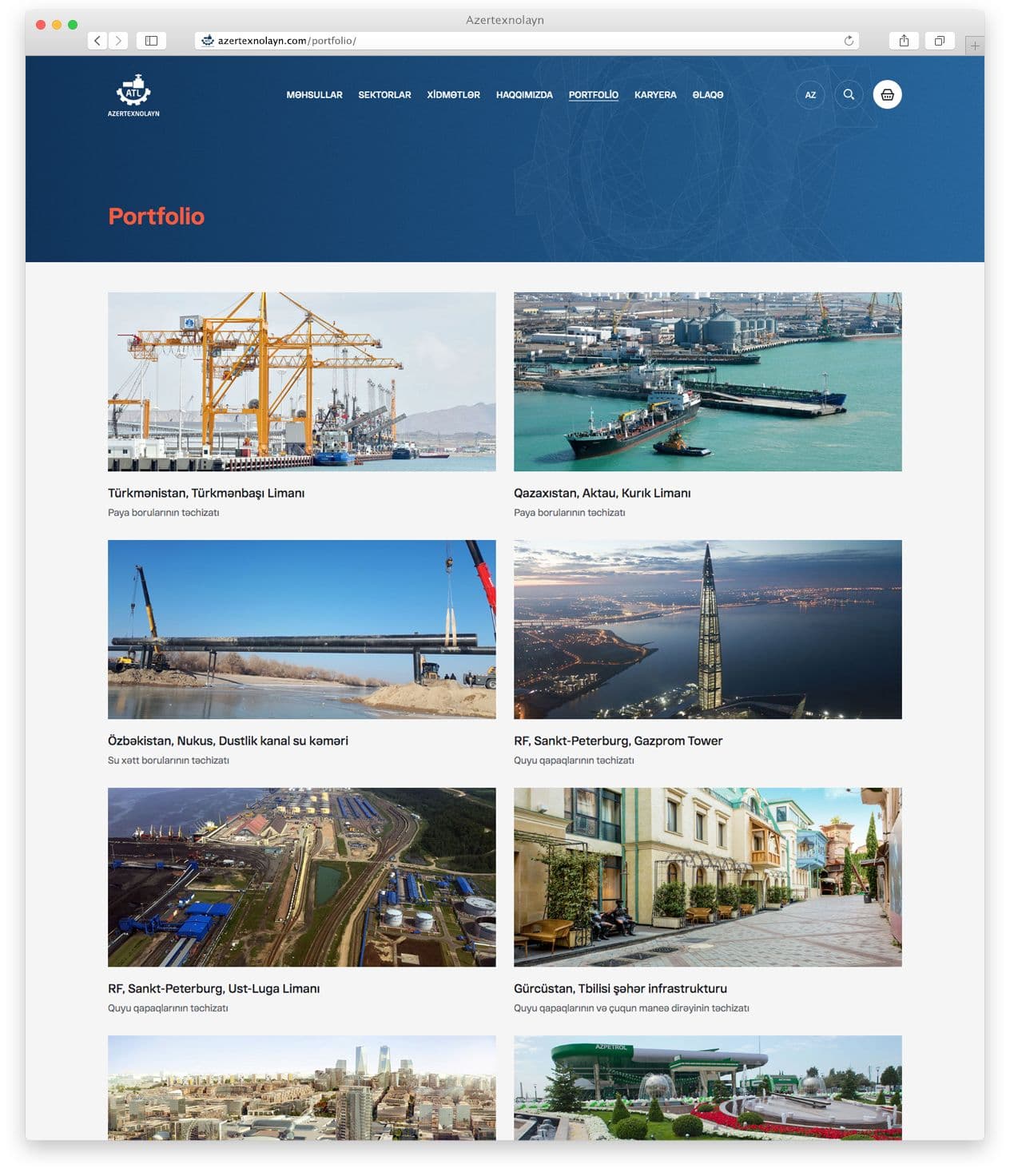Select the Portfolio nav item
This screenshot has width=1010, height=1176.
593,94
